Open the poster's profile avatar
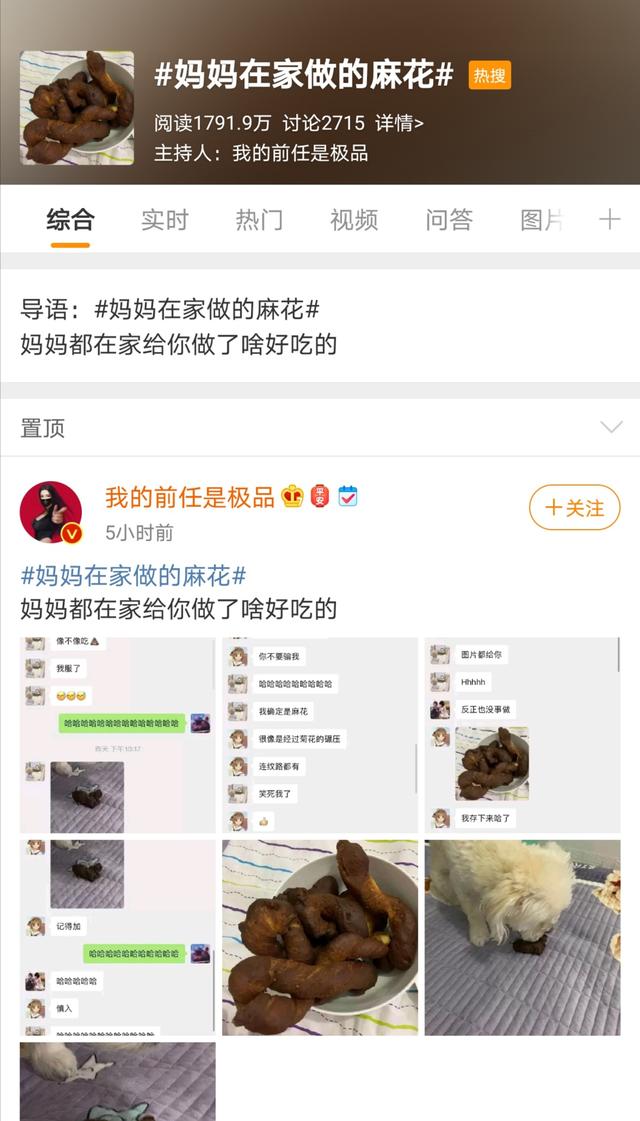This screenshot has height=1121, width=640. click(51, 512)
